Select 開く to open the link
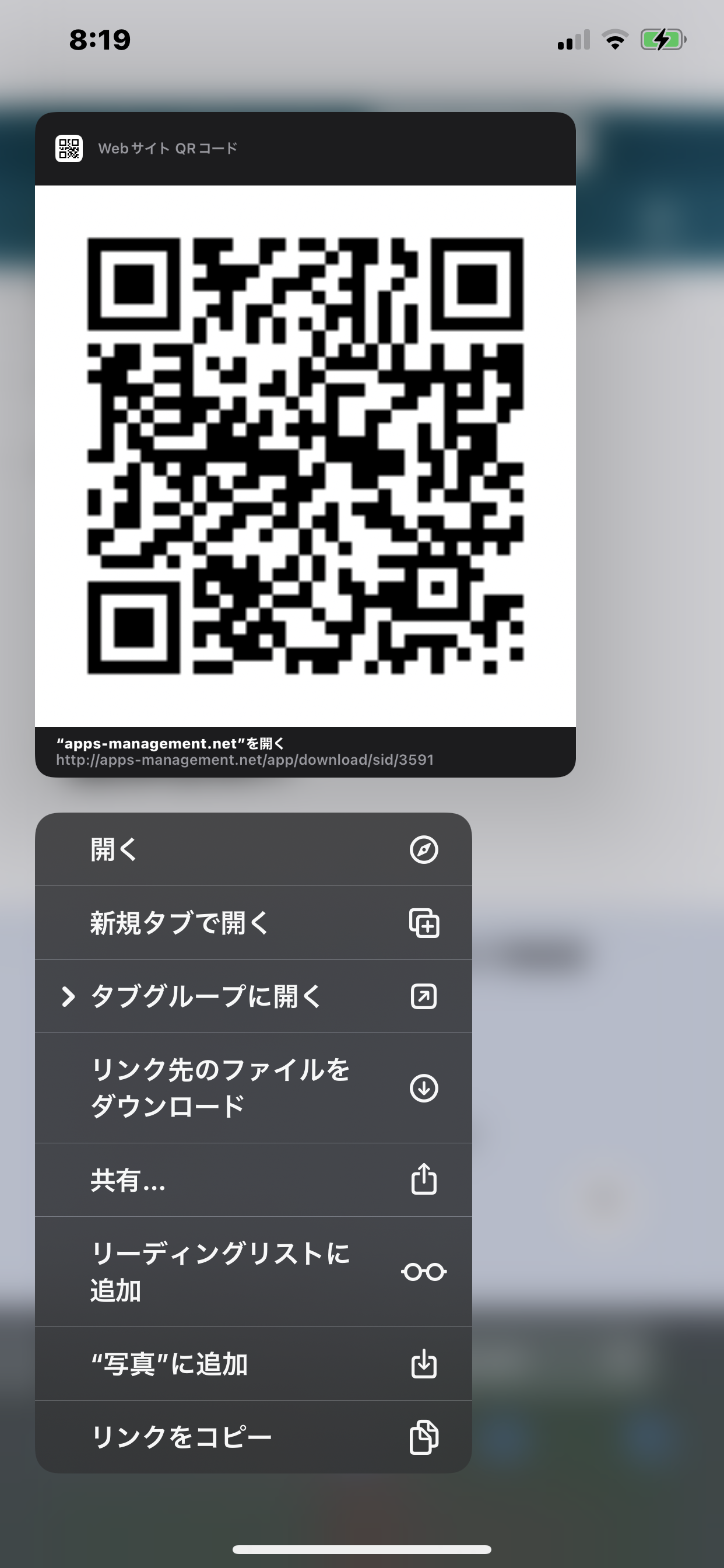The width and height of the screenshot is (724, 1568). coord(253,849)
